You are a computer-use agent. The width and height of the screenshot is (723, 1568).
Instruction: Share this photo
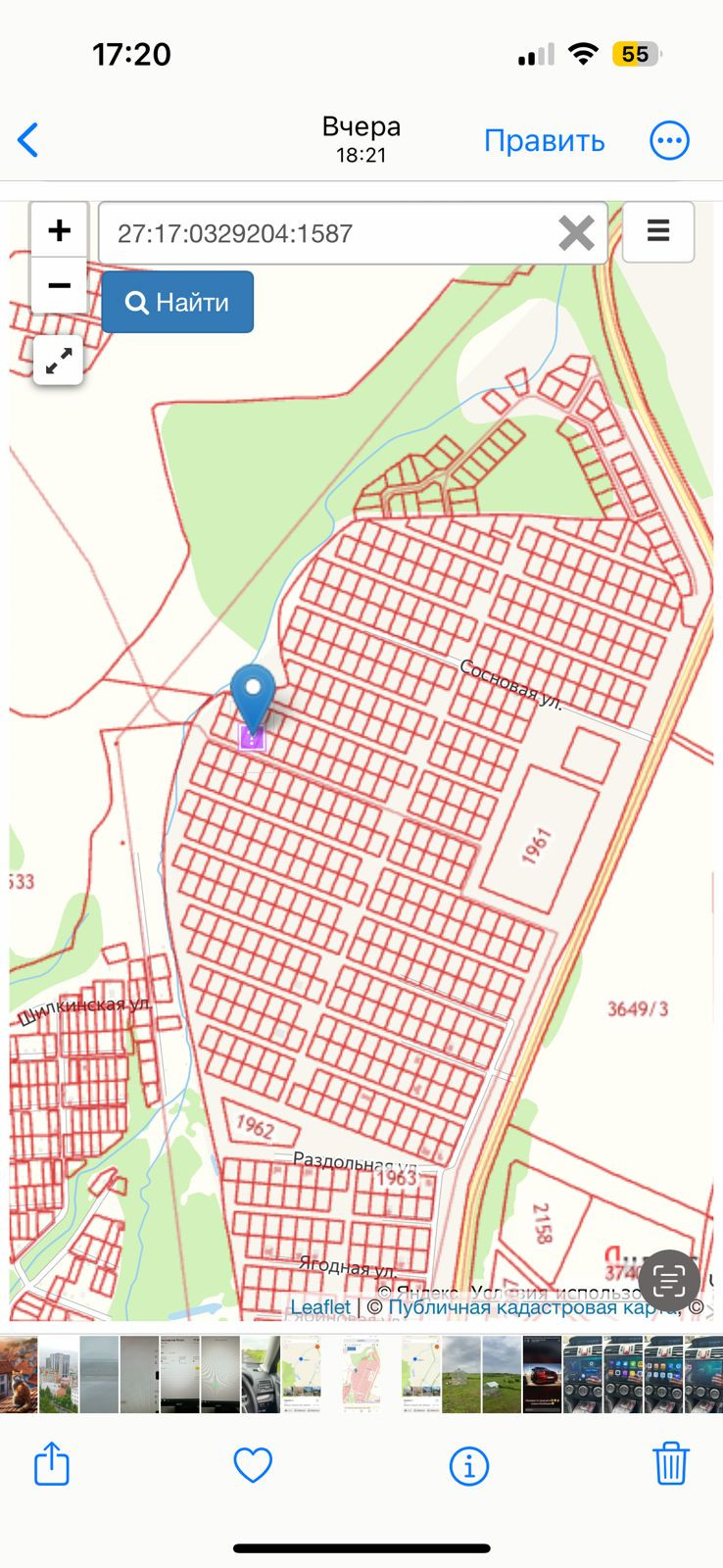52,1464
